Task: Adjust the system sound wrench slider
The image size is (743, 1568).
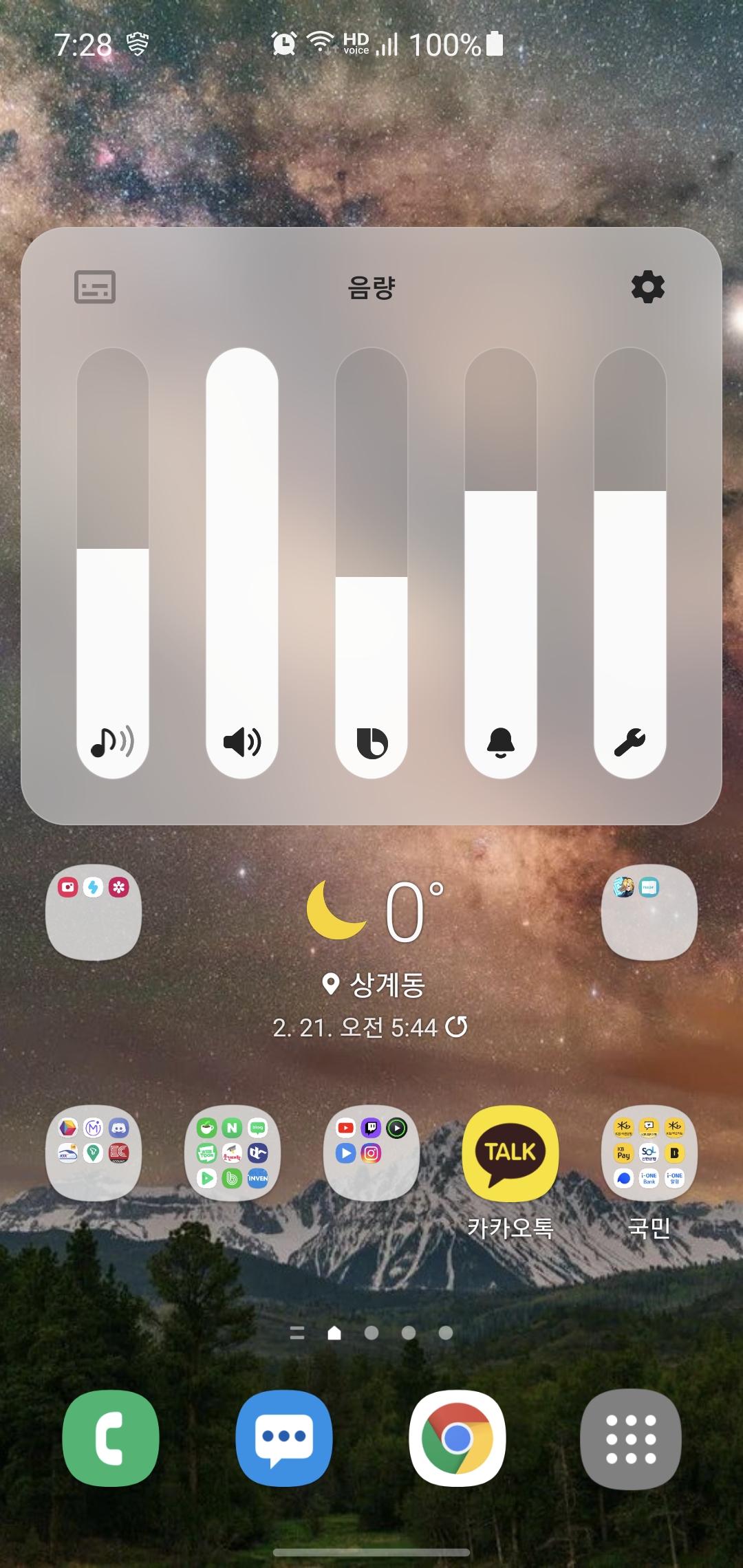Action: [630, 563]
